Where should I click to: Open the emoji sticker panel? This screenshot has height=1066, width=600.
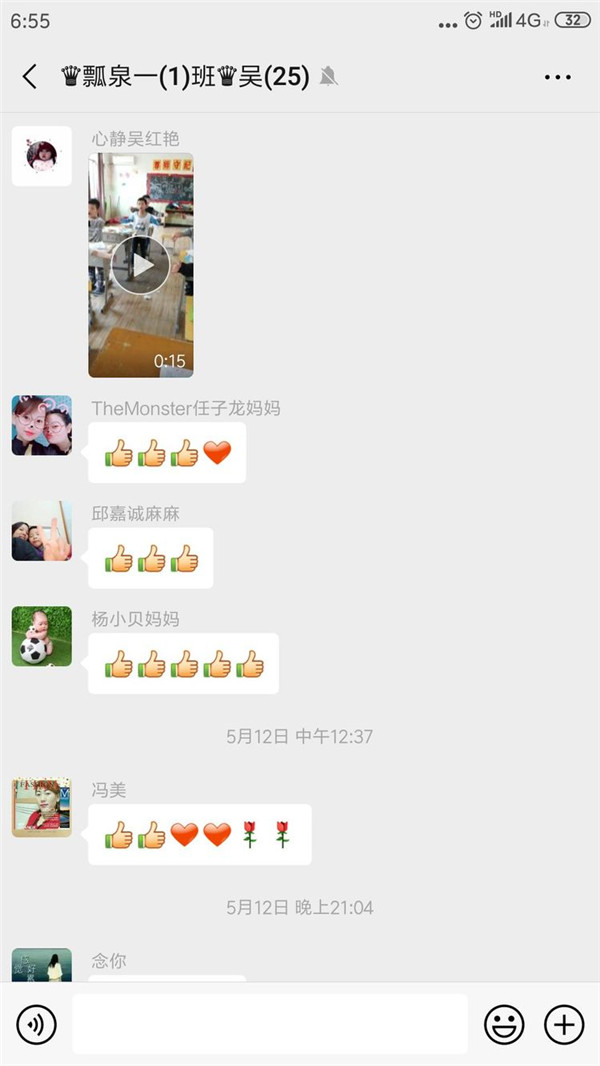pyautogui.click(x=504, y=1024)
